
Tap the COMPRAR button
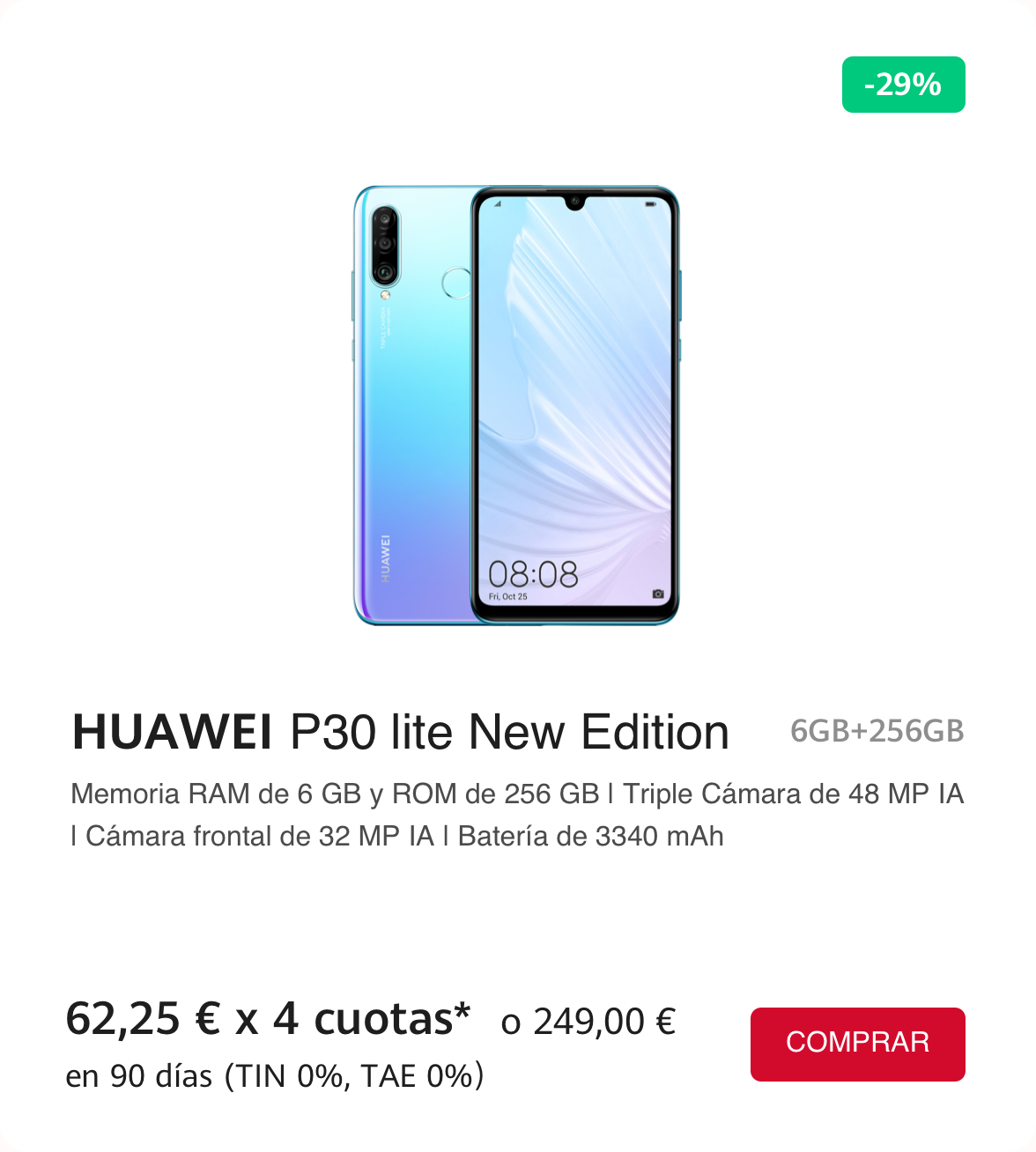(x=857, y=1044)
